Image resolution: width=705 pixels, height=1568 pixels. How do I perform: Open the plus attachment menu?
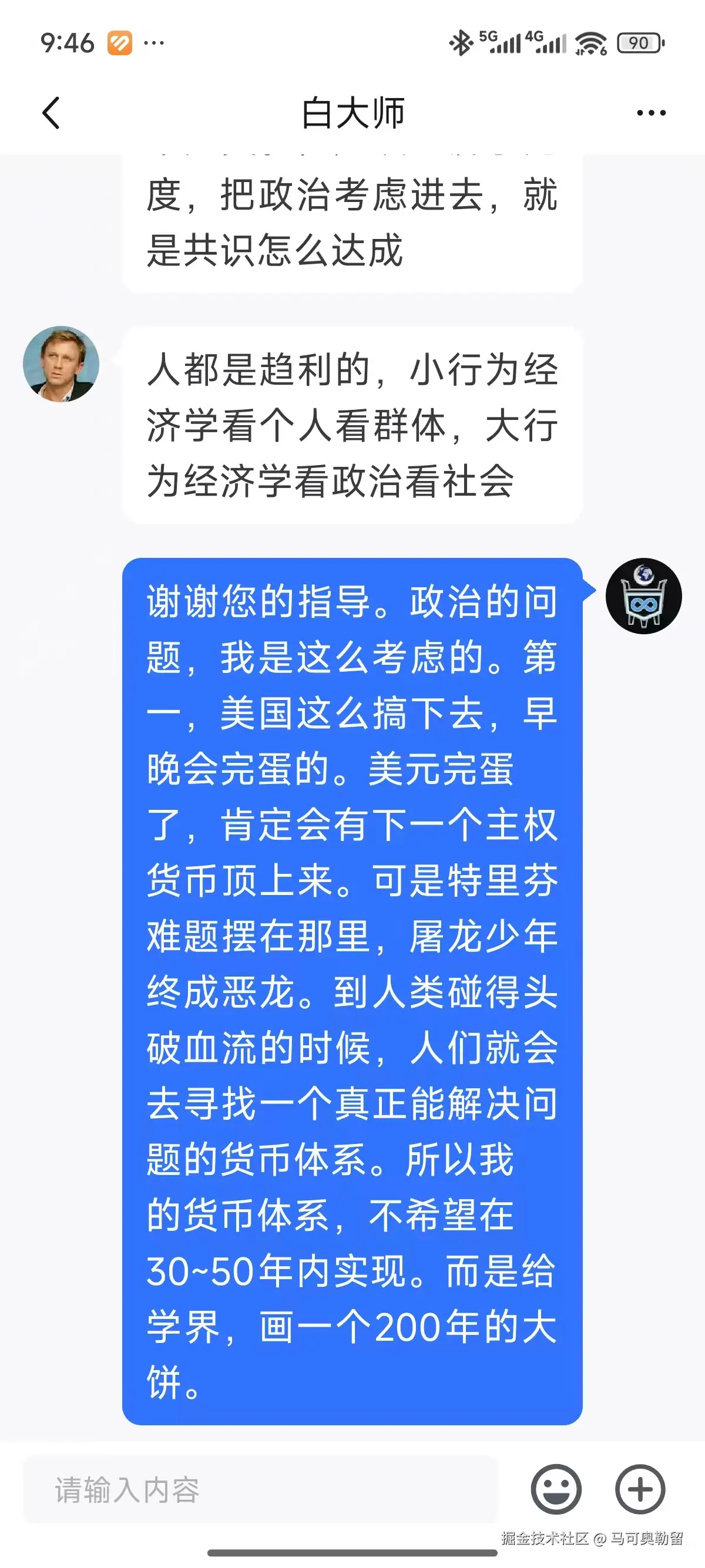[640, 1489]
